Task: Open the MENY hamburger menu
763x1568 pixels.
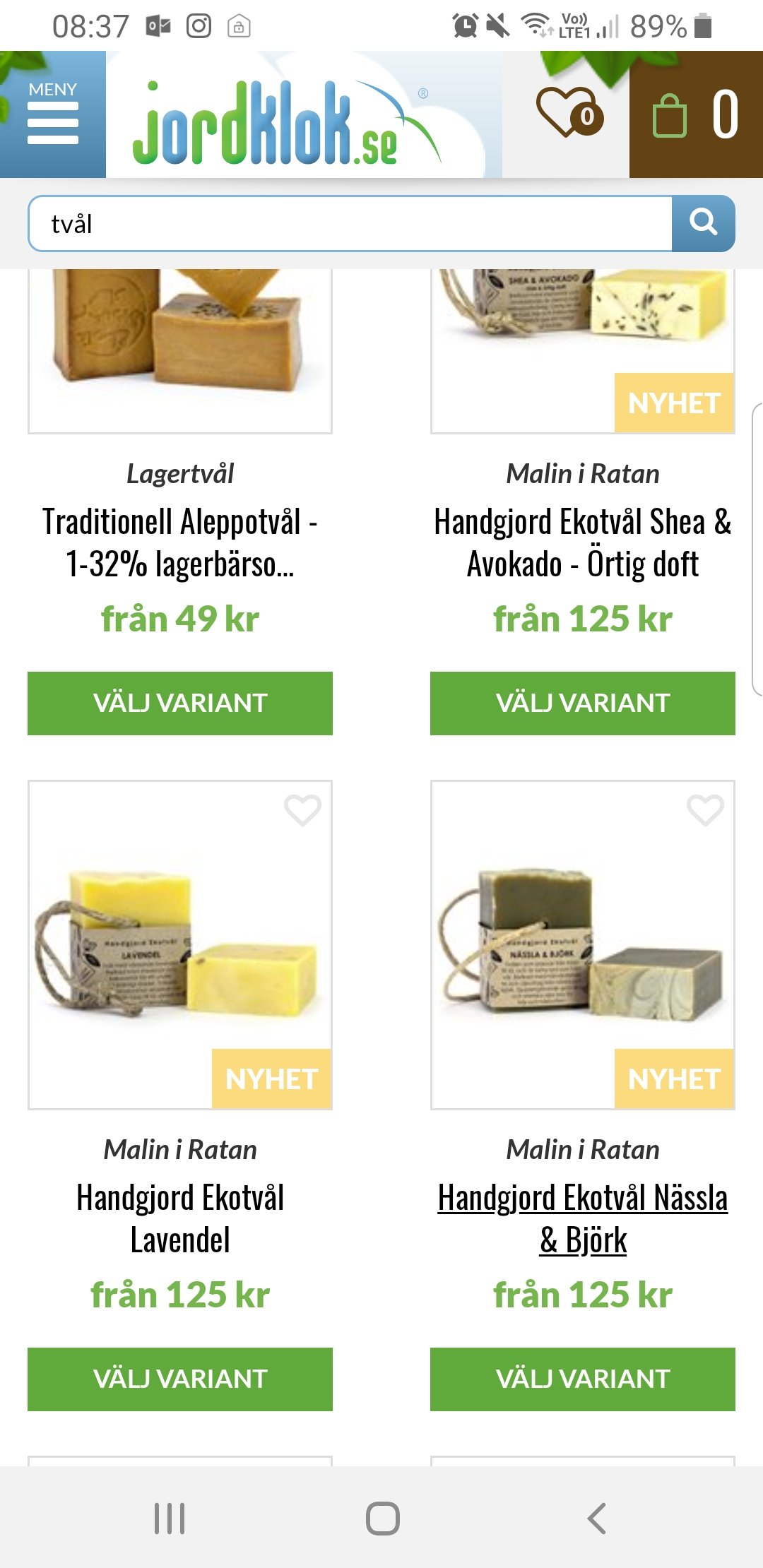Action: click(53, 114)
